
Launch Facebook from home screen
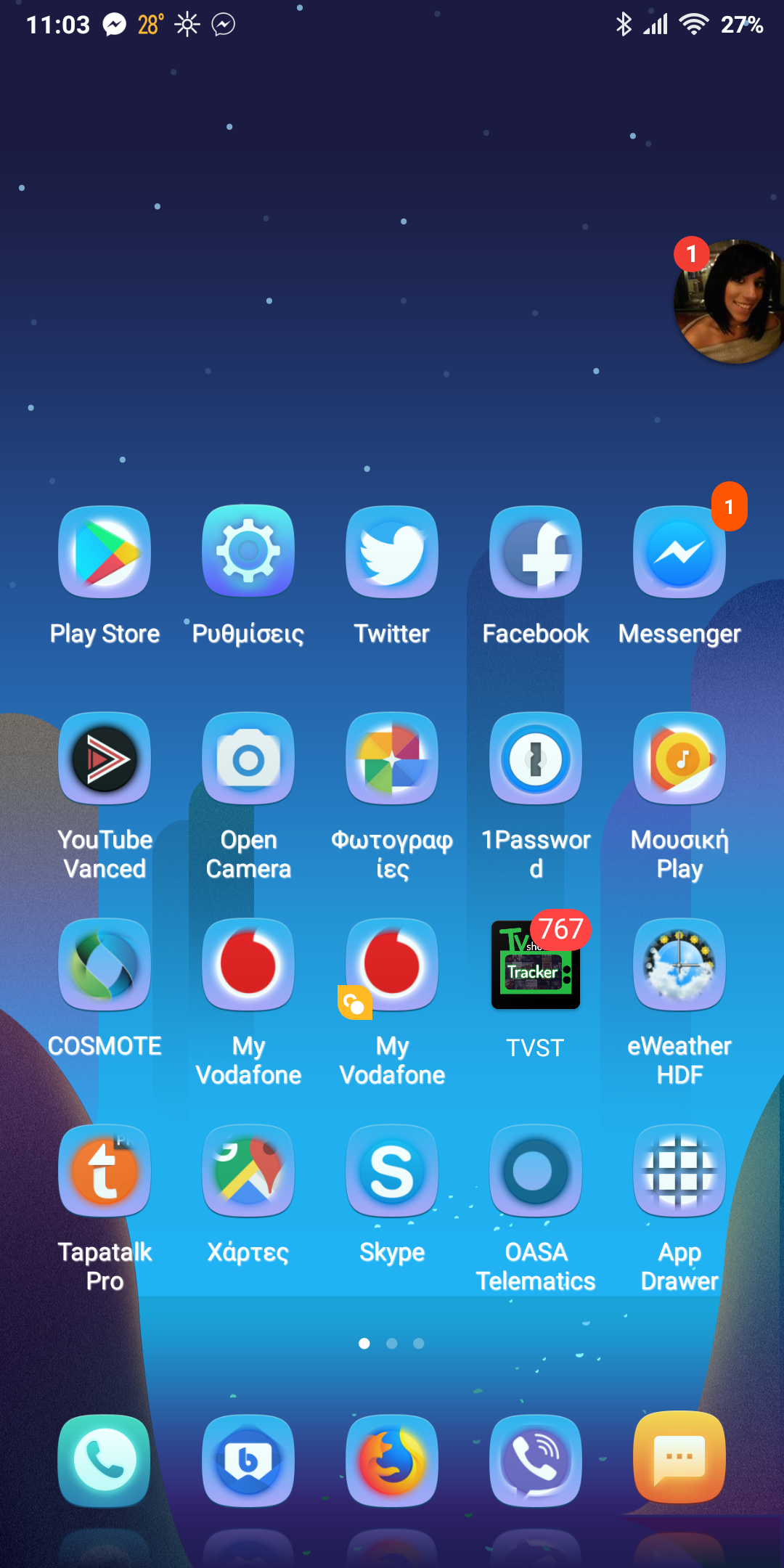point(536,553)
